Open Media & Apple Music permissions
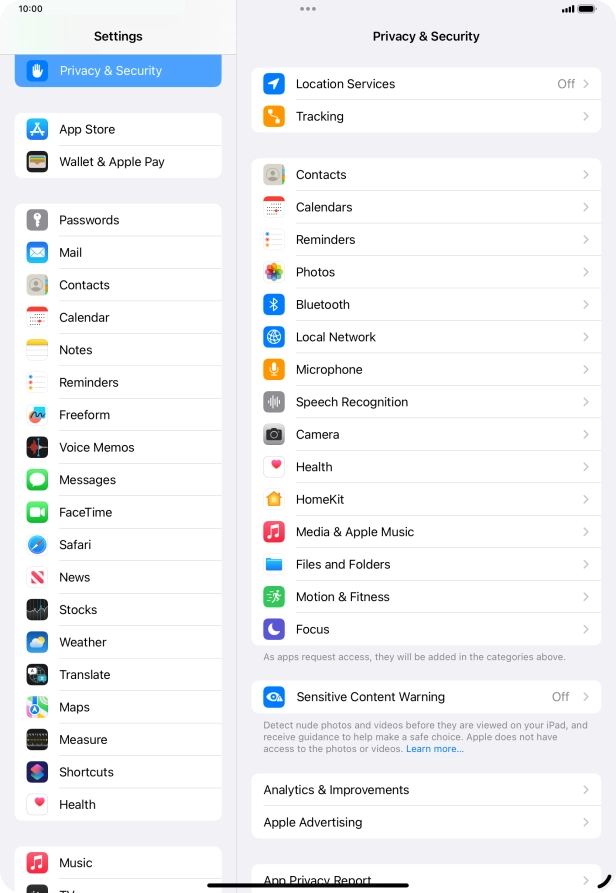The image size is (616, 893). pyautogui.click(x=426, y=532)
